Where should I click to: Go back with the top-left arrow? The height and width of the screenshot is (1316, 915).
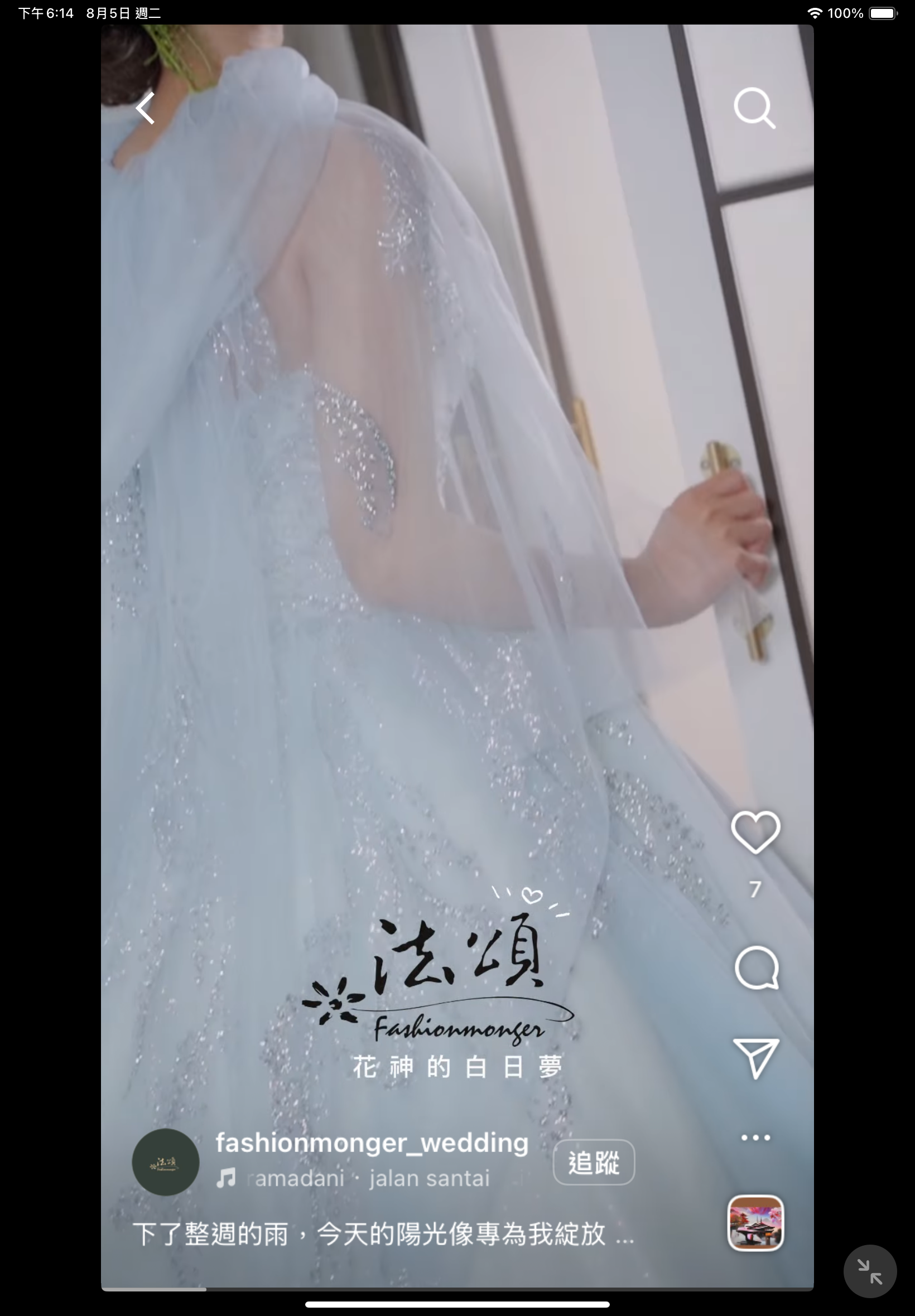tap(146, 108)
